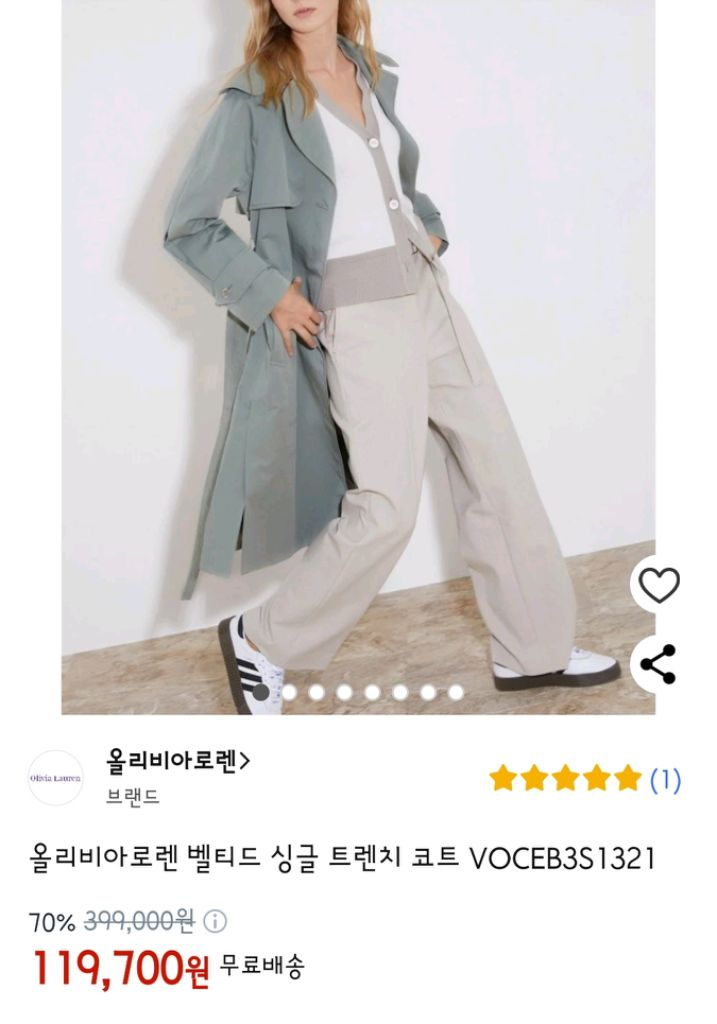Jump to the second product image dot

click(x=289, y=692)
